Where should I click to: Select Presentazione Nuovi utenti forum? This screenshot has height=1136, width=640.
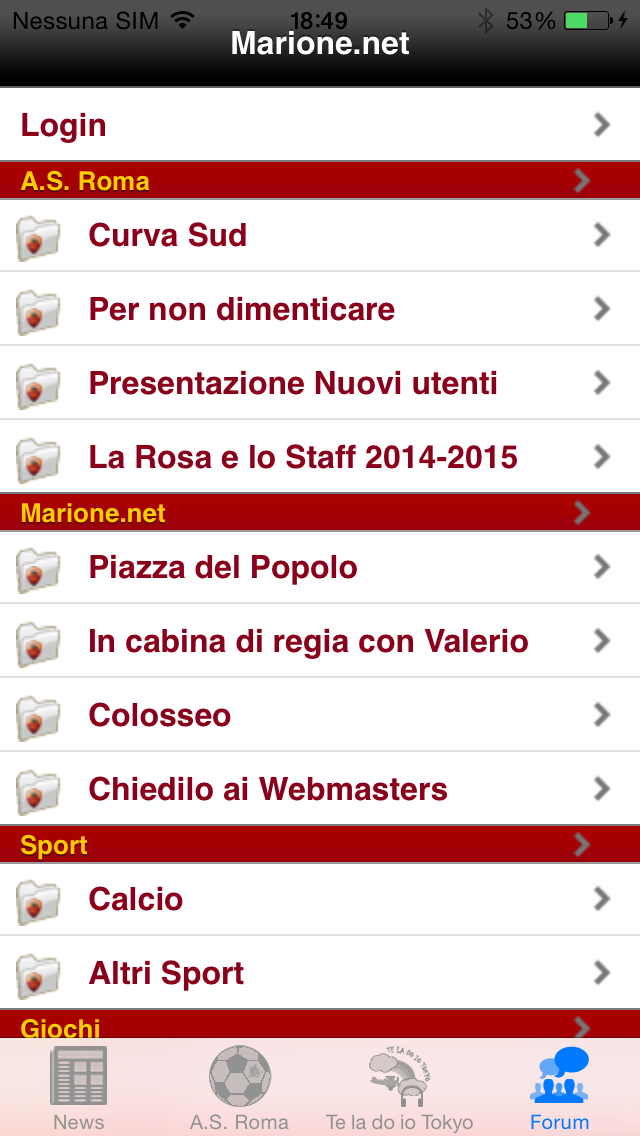pyautogui.click(x=320, y=383)
